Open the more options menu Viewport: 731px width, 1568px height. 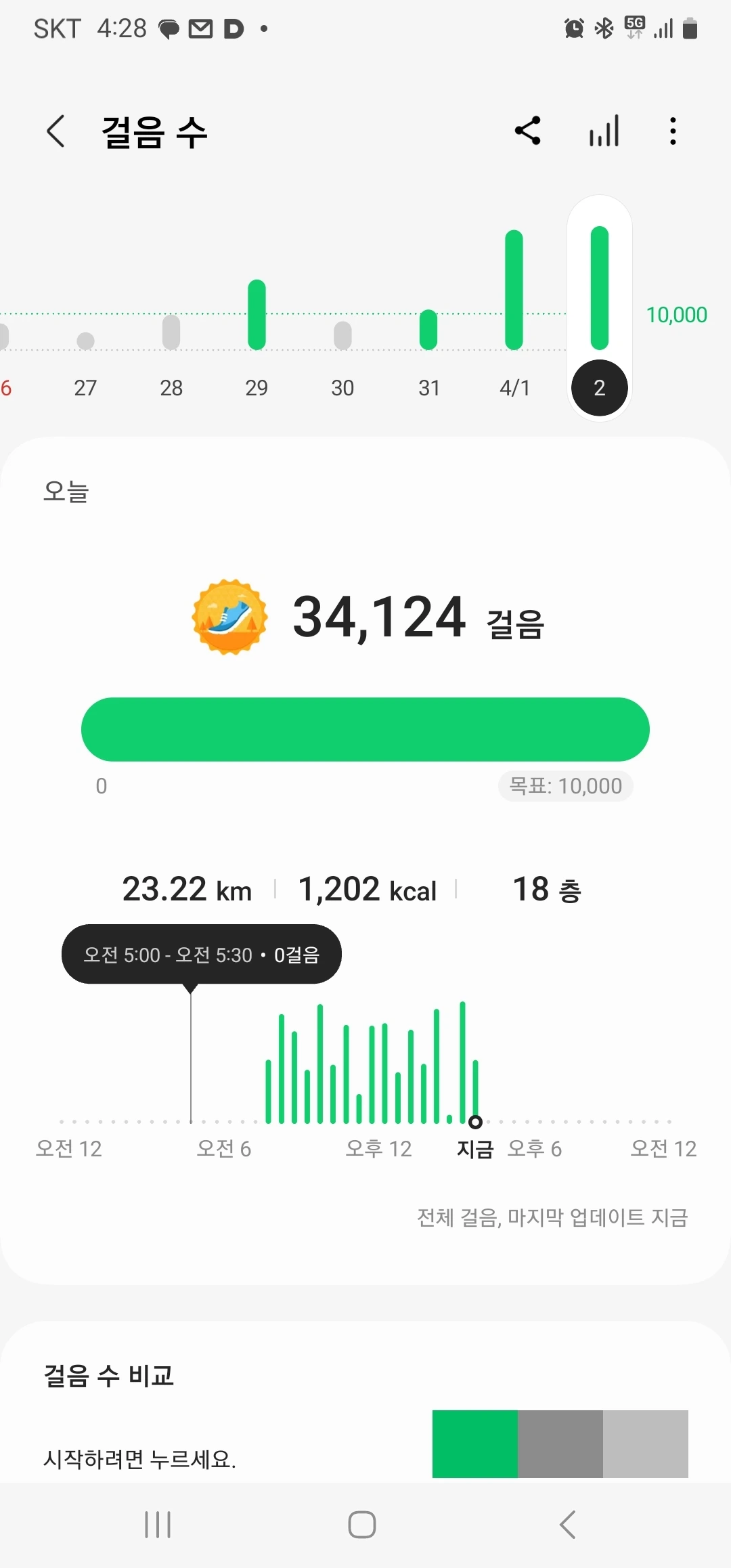[x=673, y=131]
